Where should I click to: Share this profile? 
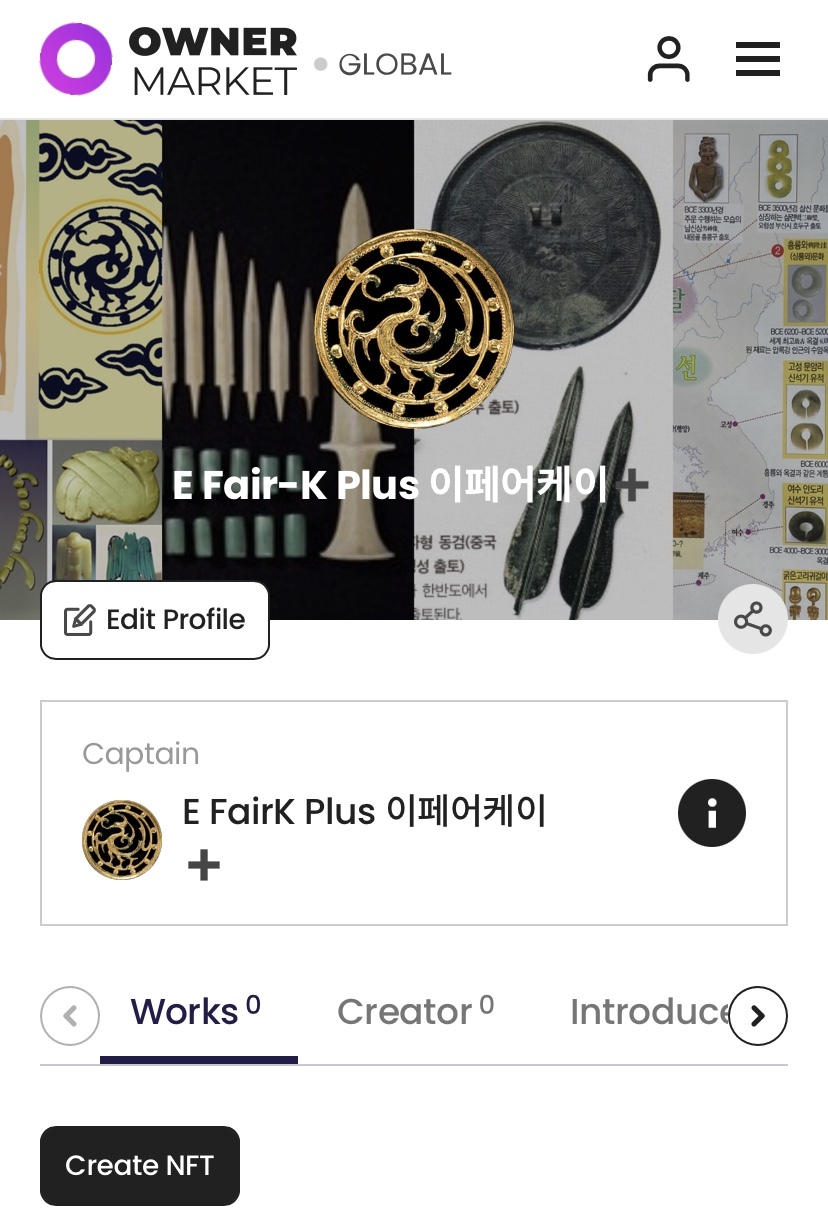(752, 620)
